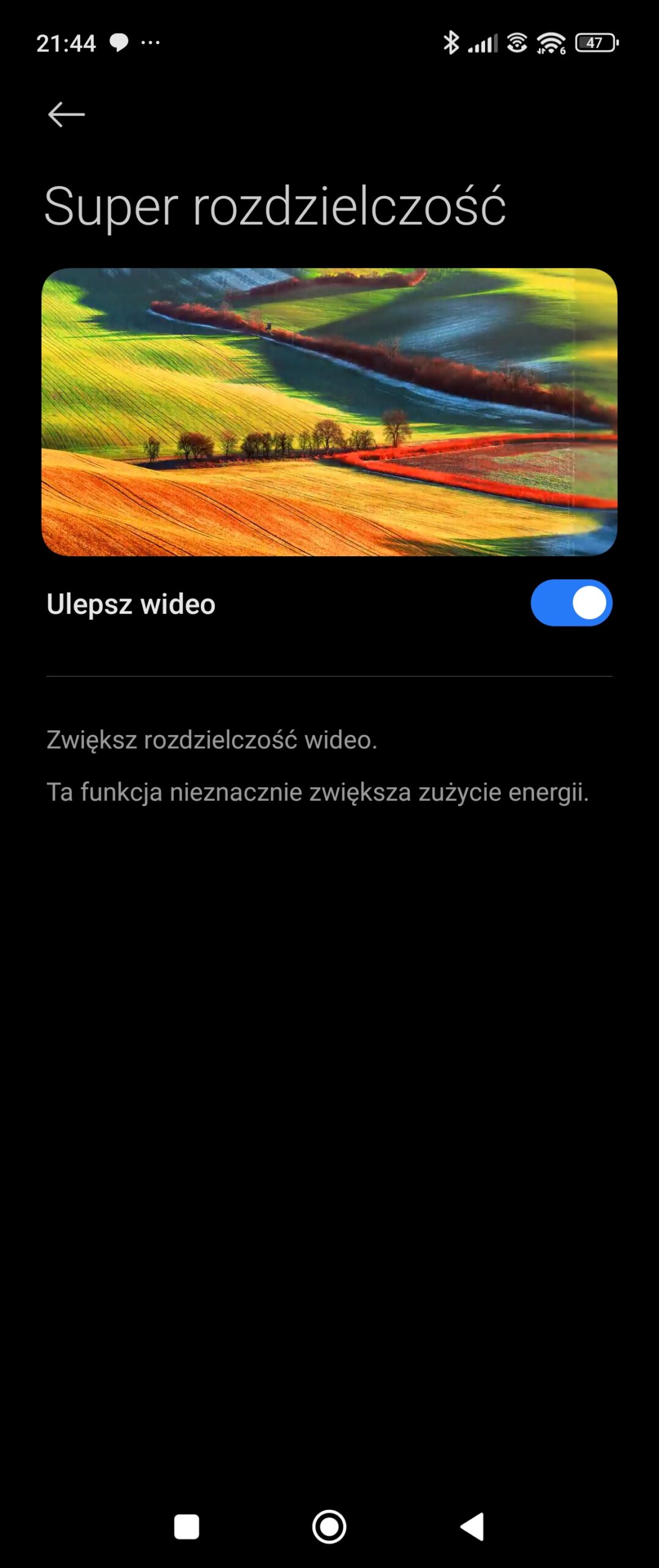Open recent apps with the square button
659x1568 pixels.
187,1526
